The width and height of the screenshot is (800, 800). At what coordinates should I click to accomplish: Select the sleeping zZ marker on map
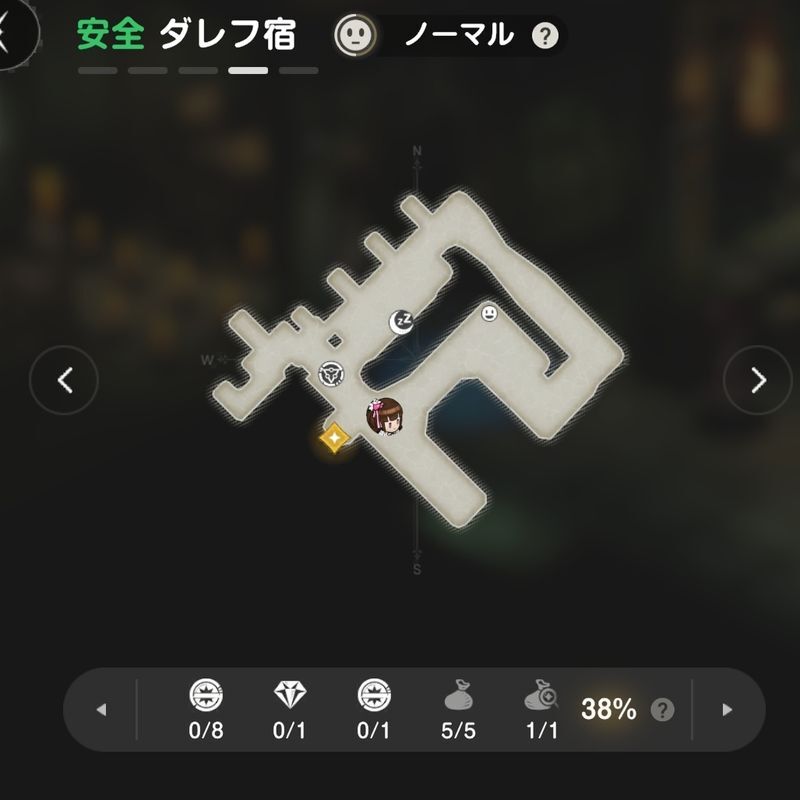click(x=401, y=321)
